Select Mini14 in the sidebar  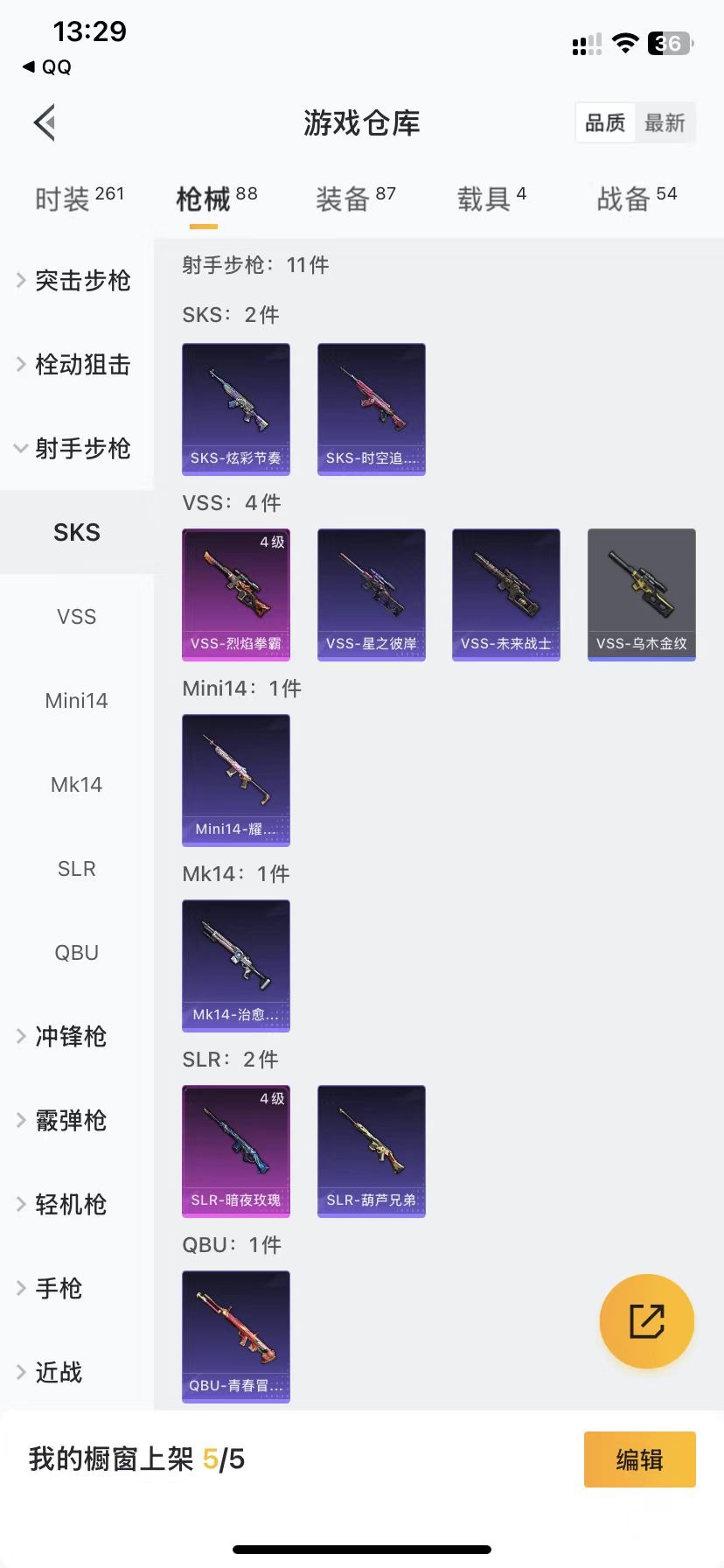[x=77, y=701]
